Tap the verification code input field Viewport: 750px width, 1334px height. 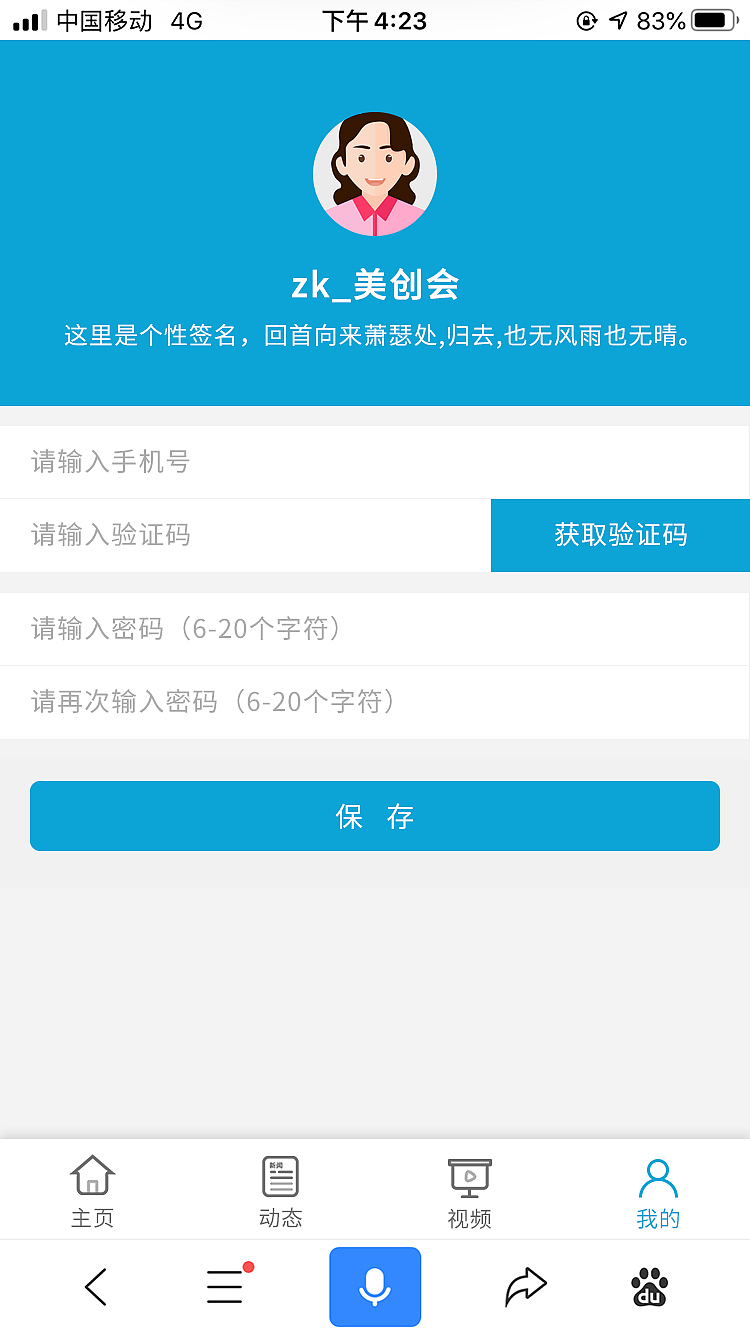point(240,535)
